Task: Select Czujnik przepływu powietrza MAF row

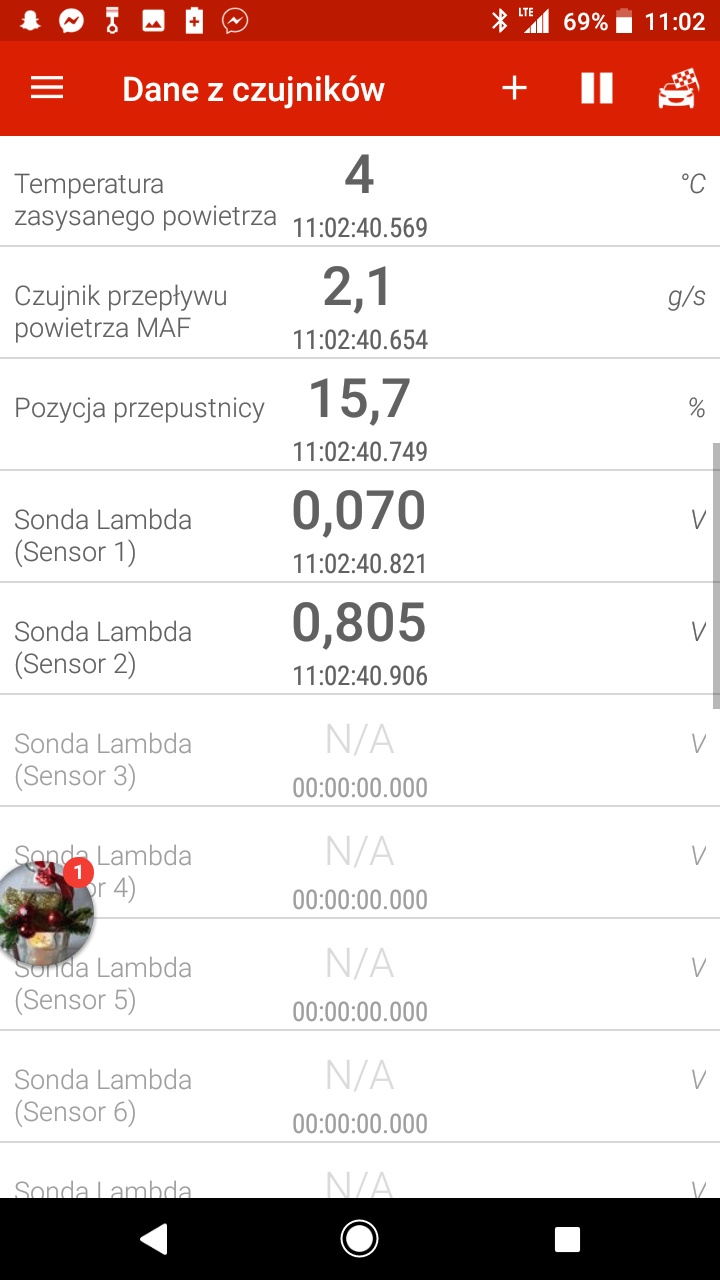Action: click(360, 303)
